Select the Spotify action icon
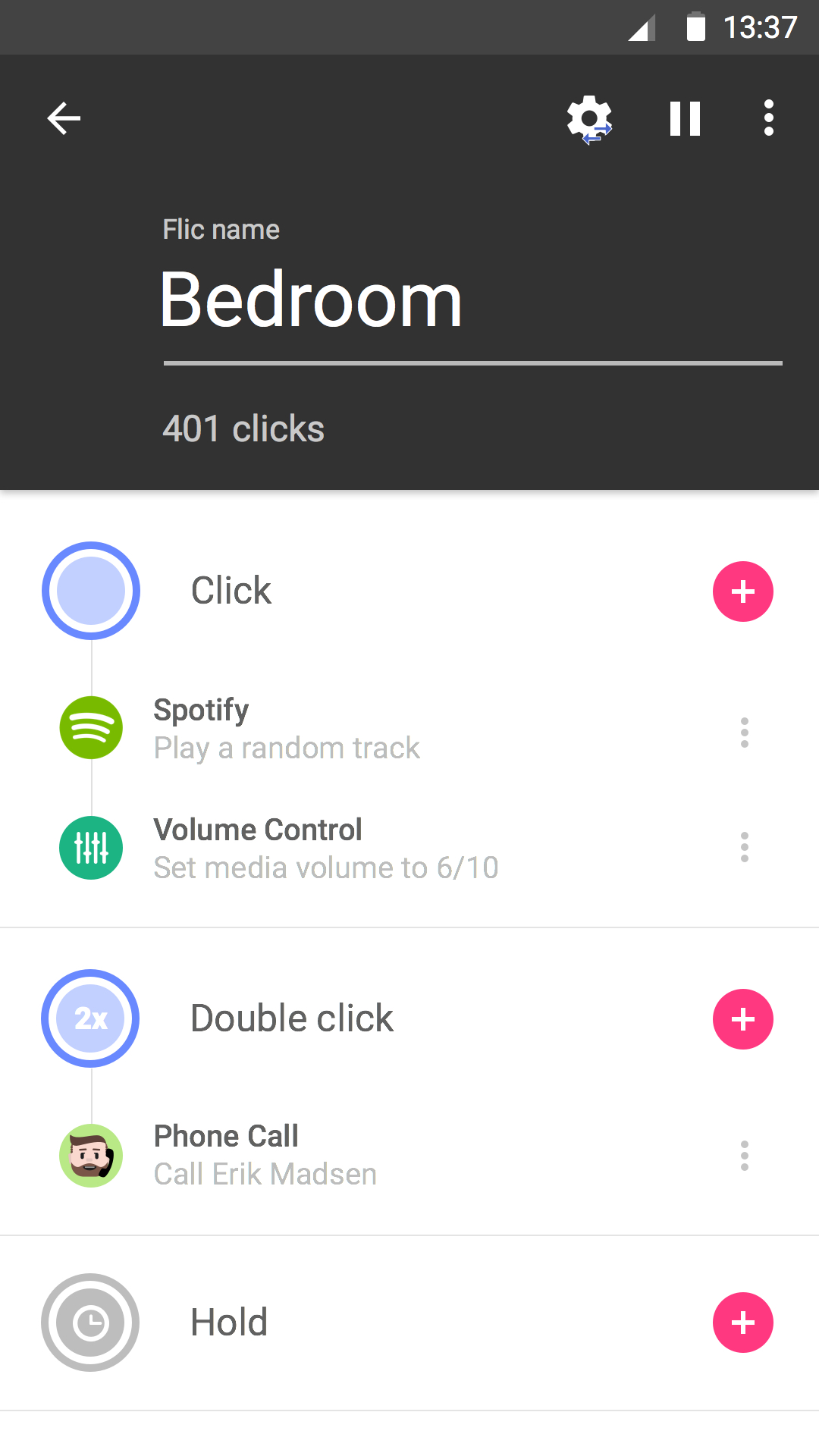This screenshot has width=819, height=1456. tap(91, 727)
